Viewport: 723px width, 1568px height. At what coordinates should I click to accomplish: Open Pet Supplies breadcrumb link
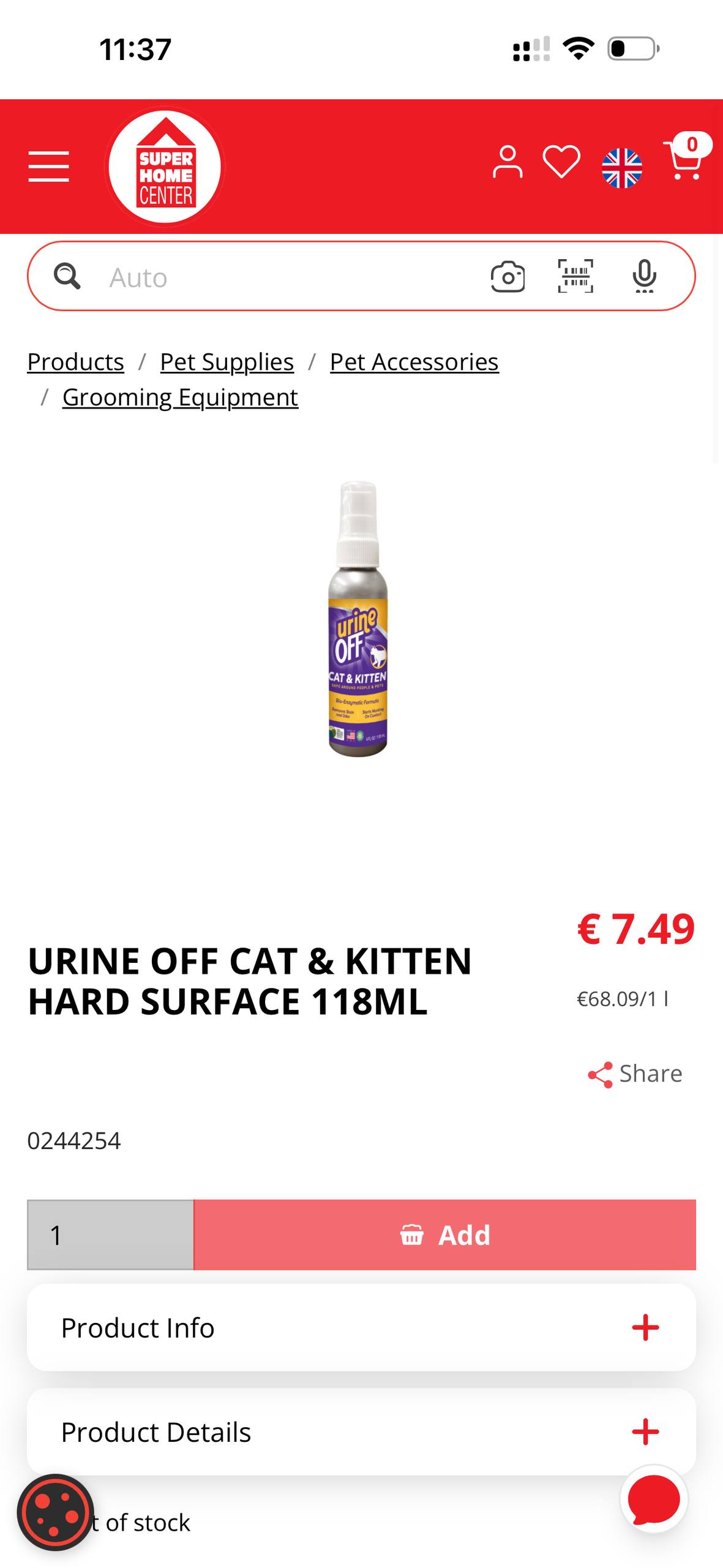227,362
